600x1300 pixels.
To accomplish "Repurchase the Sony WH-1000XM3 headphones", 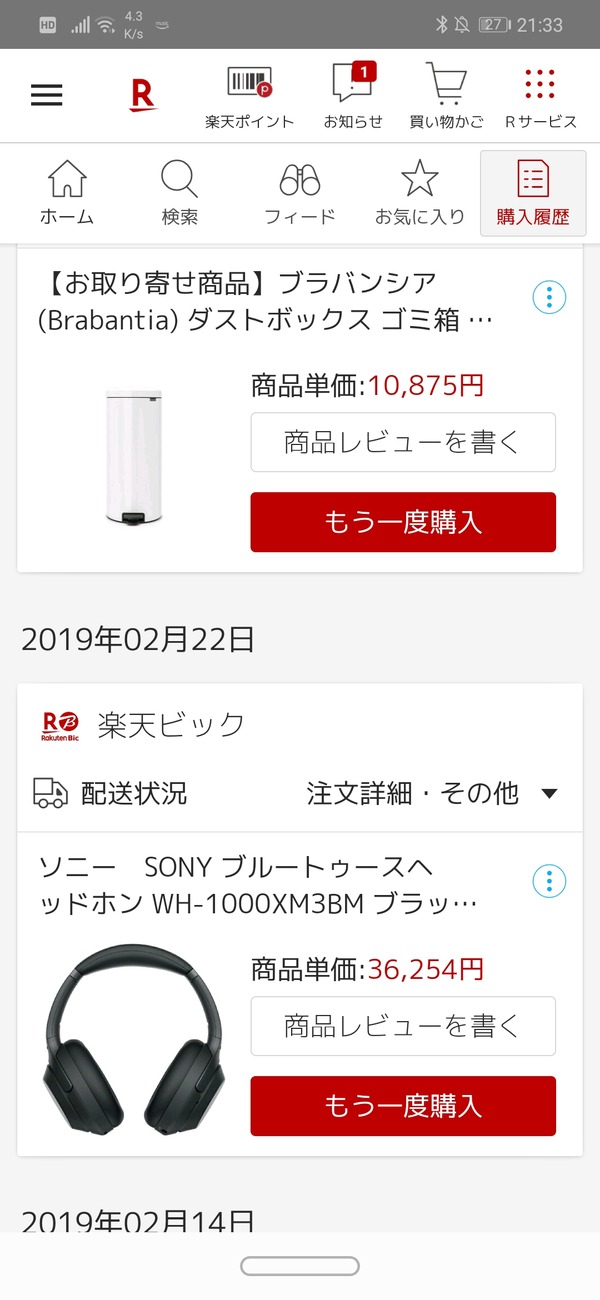I will (x=403, y=1106).
